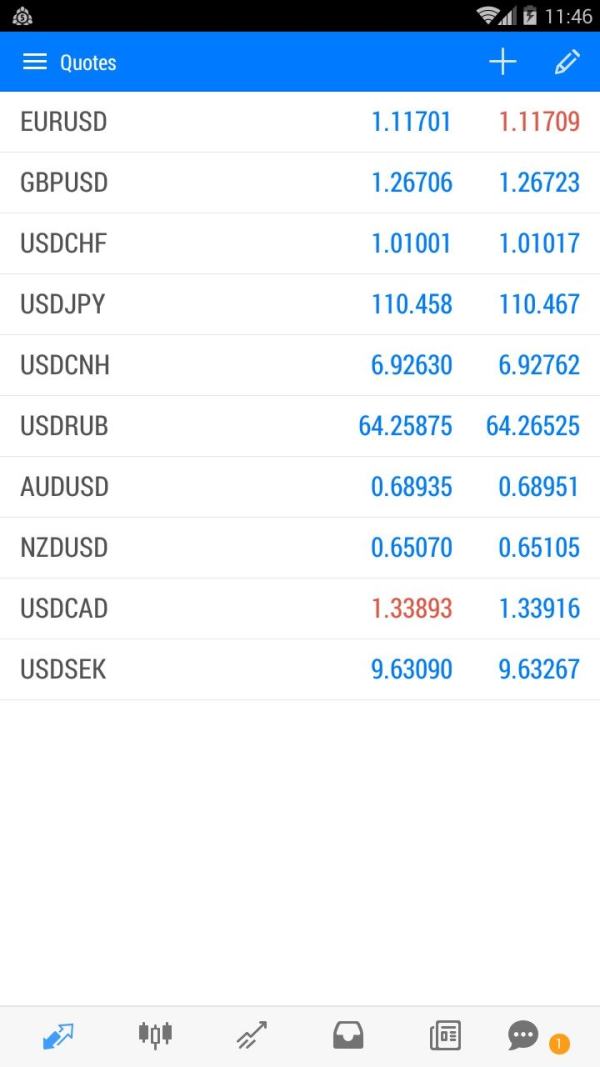Select the GBPUSD quote row
The image size is (600, 1067).
coord(300,183)
